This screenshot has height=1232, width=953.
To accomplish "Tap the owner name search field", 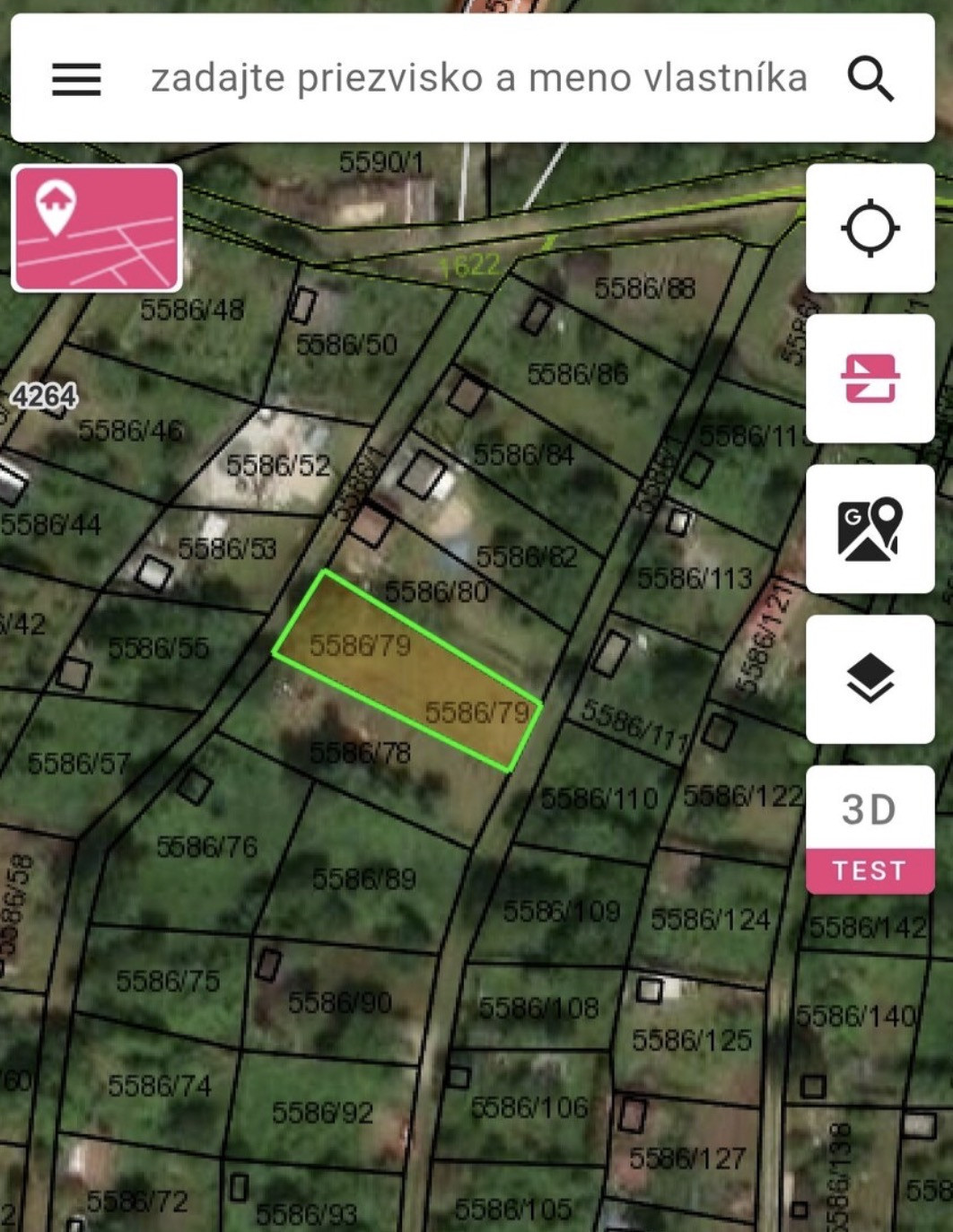I will [478, 79].
